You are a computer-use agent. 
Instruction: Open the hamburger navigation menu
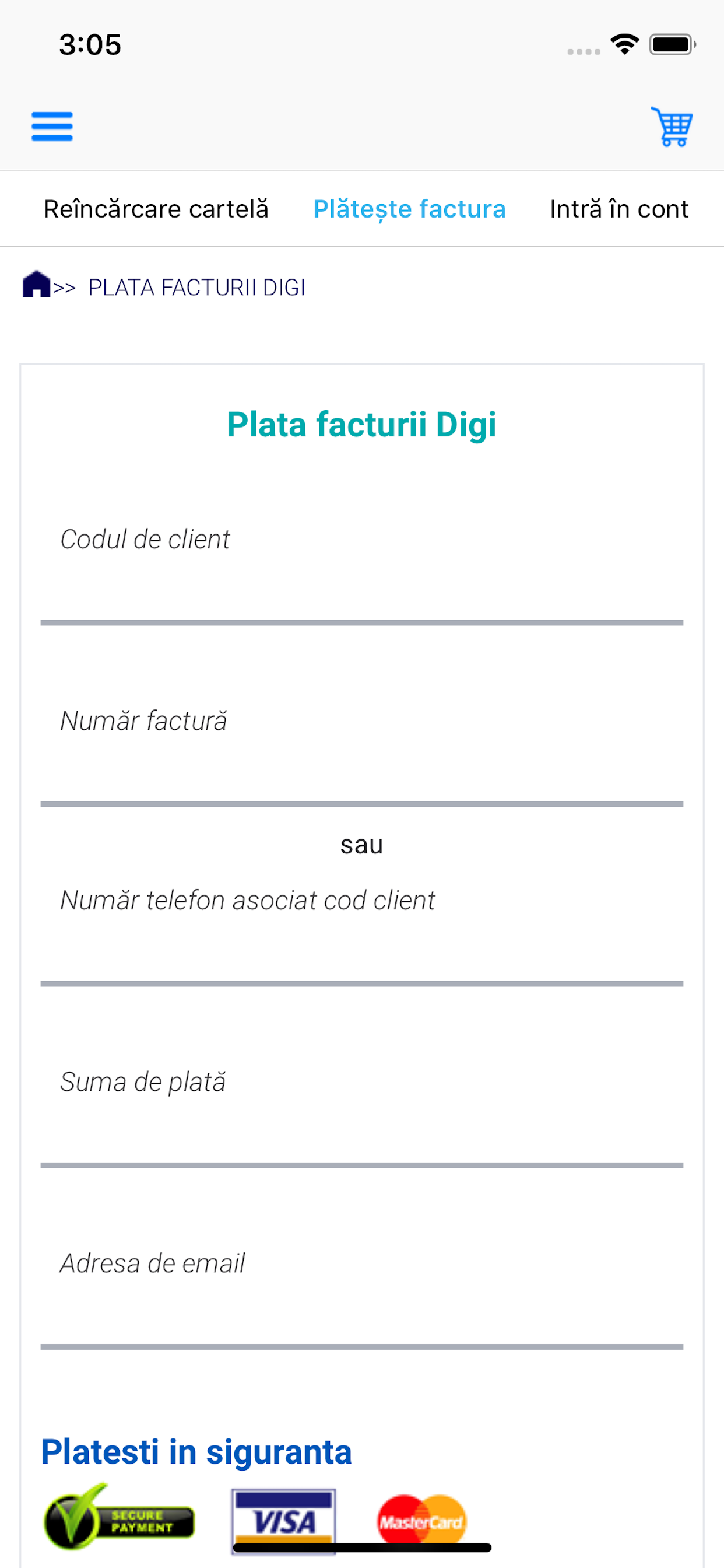pyautogui.click(x=52, y=126)
